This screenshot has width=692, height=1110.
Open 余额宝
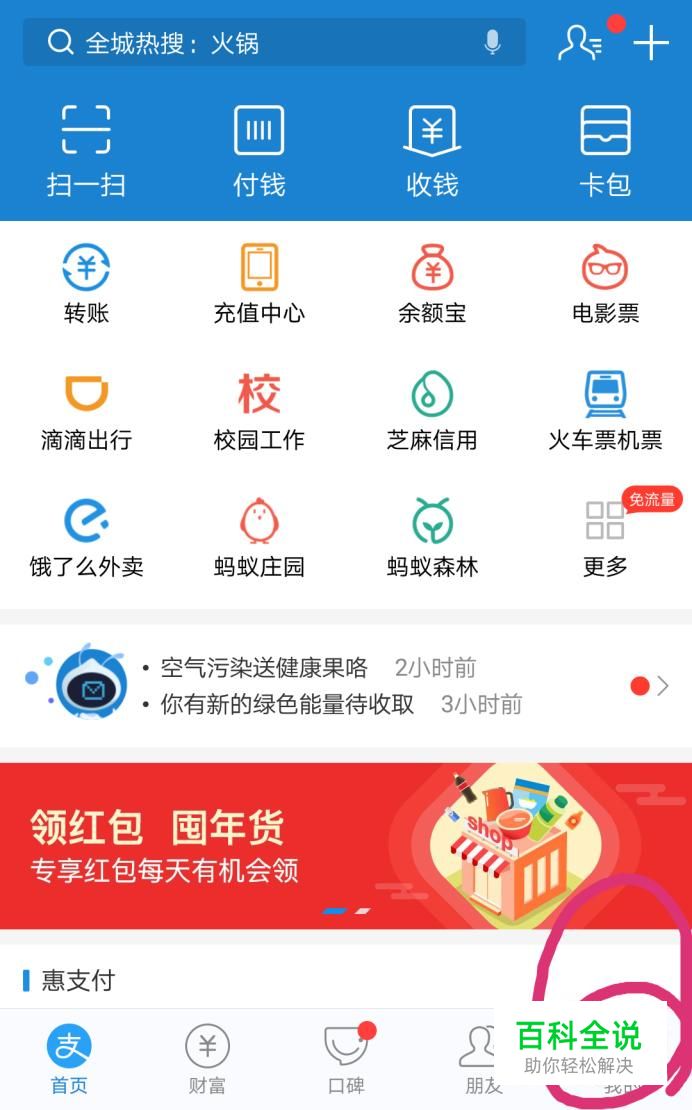pyautogui.click(x=432, y=285)
